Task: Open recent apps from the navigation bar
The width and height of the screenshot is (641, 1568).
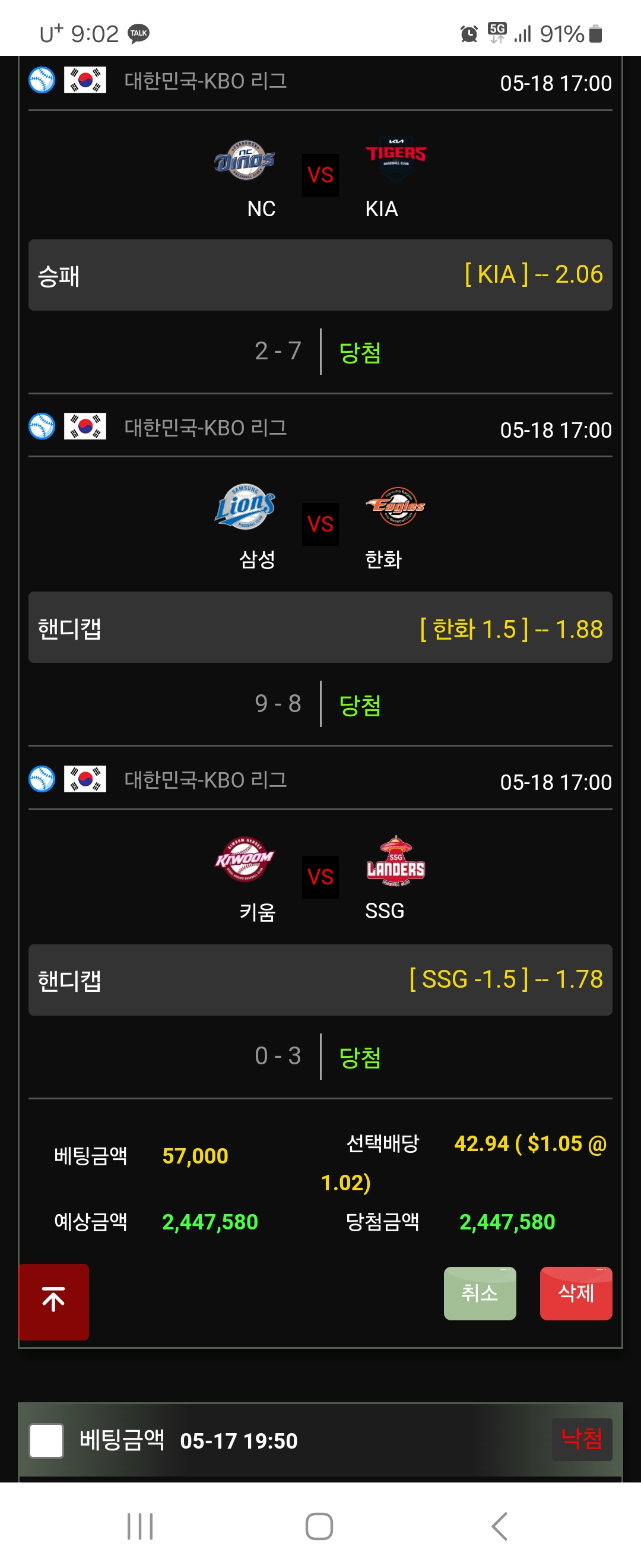Action: (140, 1526)
